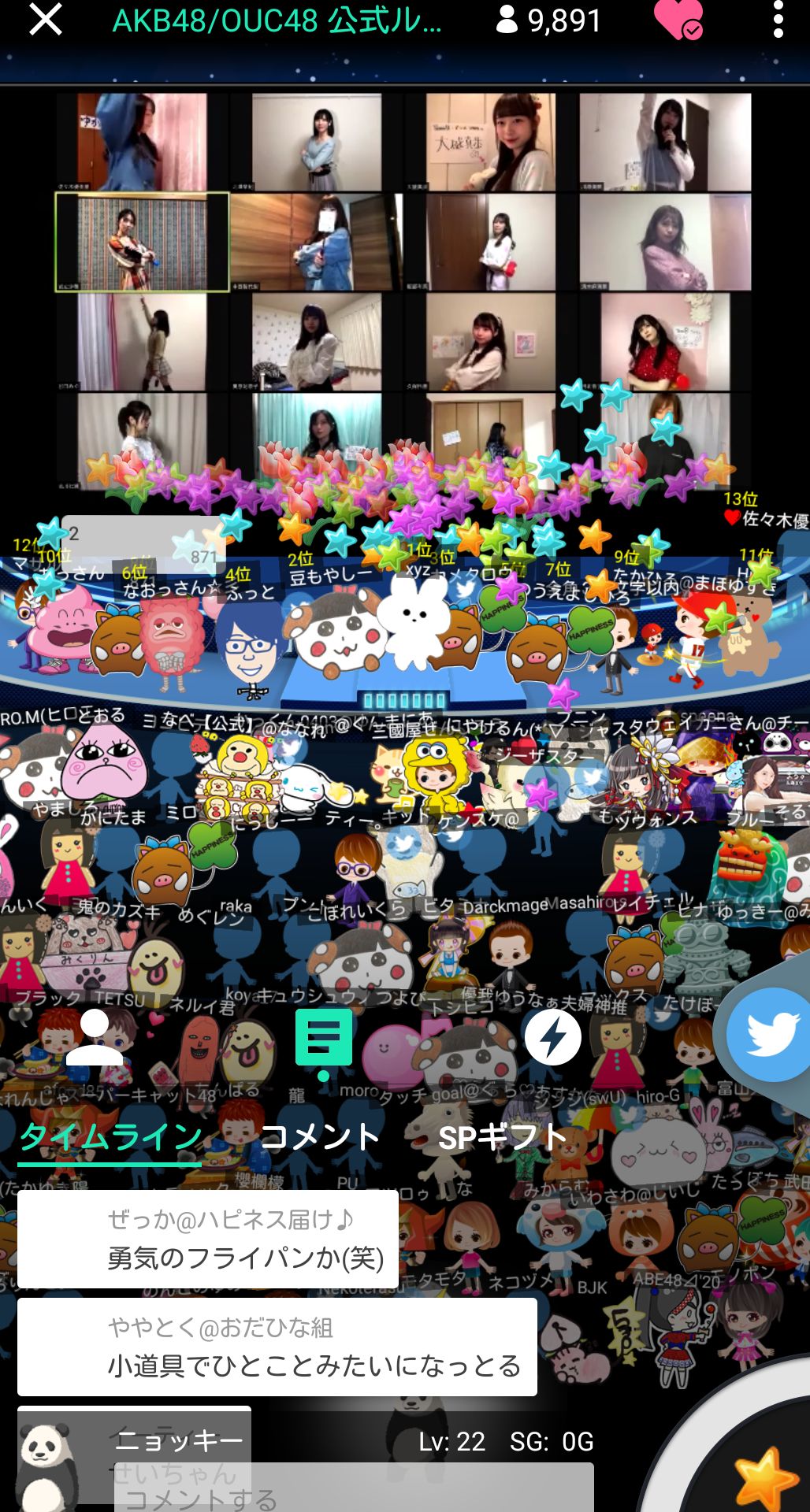Switch to the タイムライン tab
Screen dimensions: 810x1512
click(110, 1138)
